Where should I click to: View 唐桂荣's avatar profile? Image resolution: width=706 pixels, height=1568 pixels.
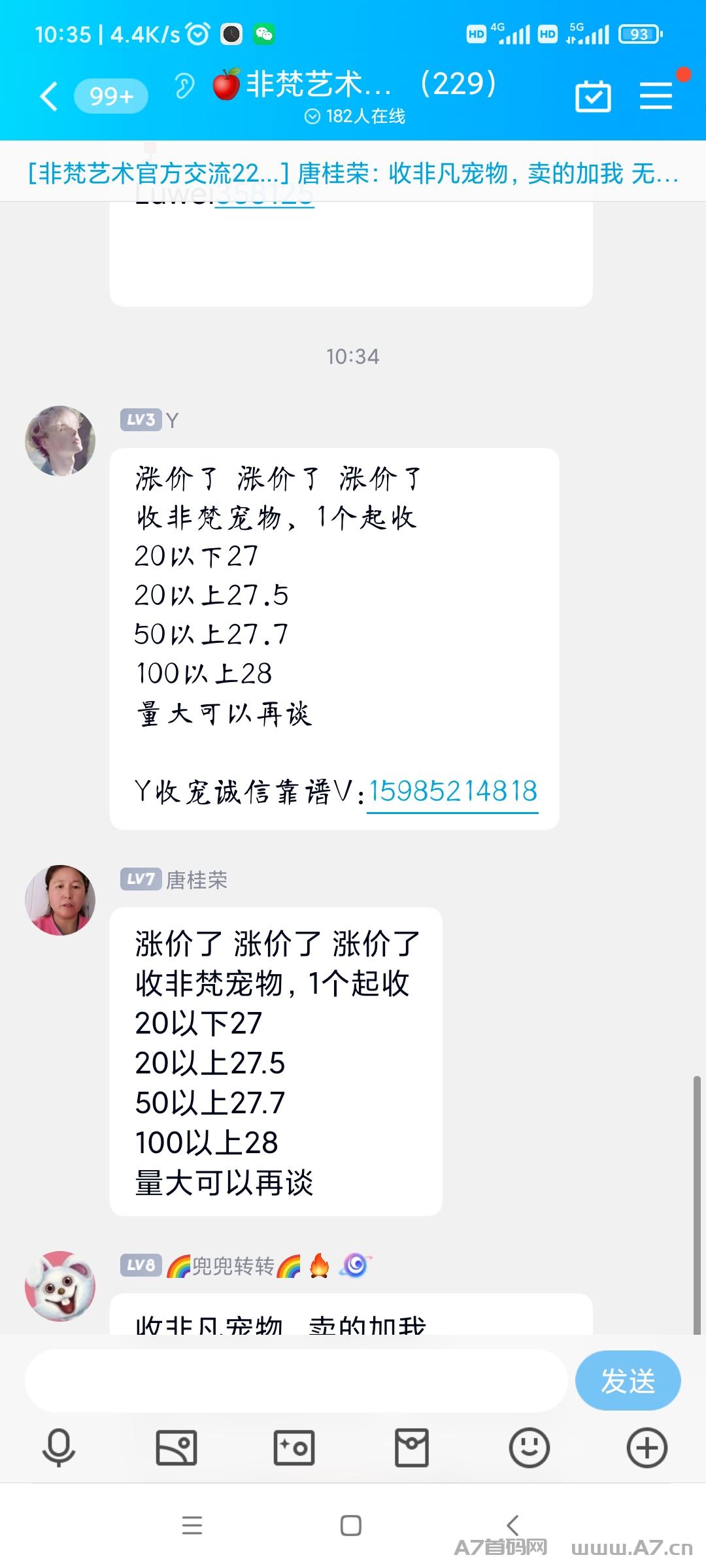60,900
